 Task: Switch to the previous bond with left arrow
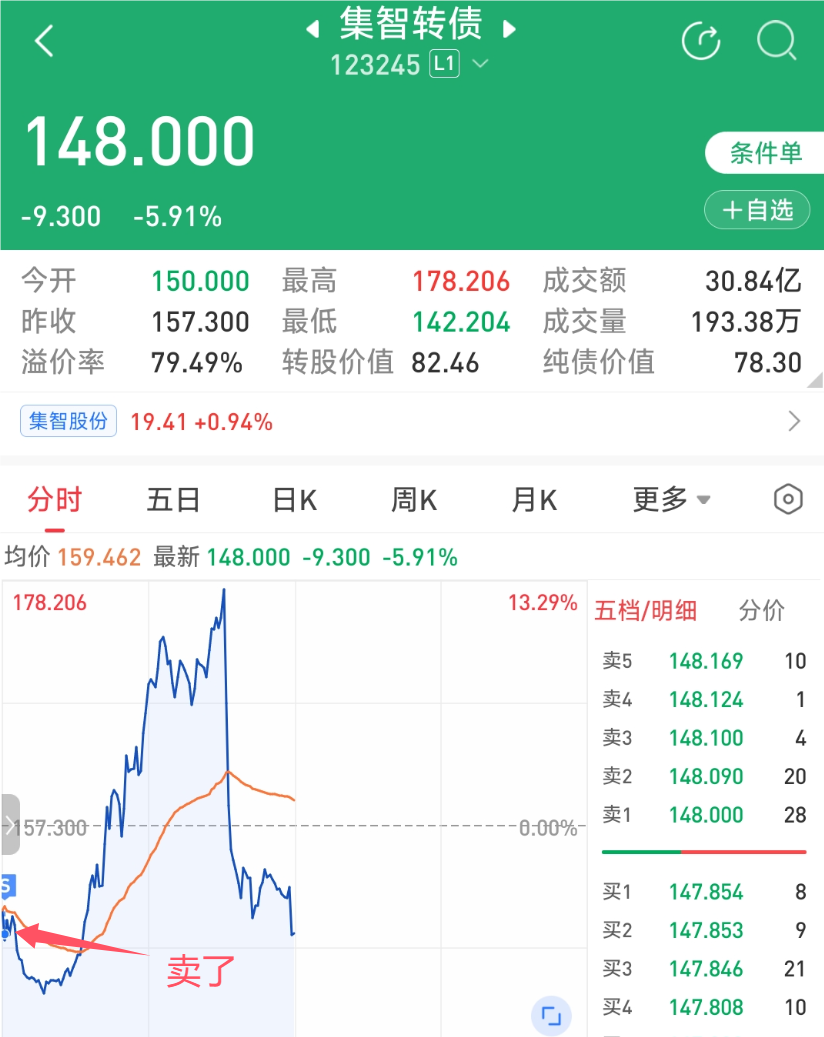click(x=313, y=29)
